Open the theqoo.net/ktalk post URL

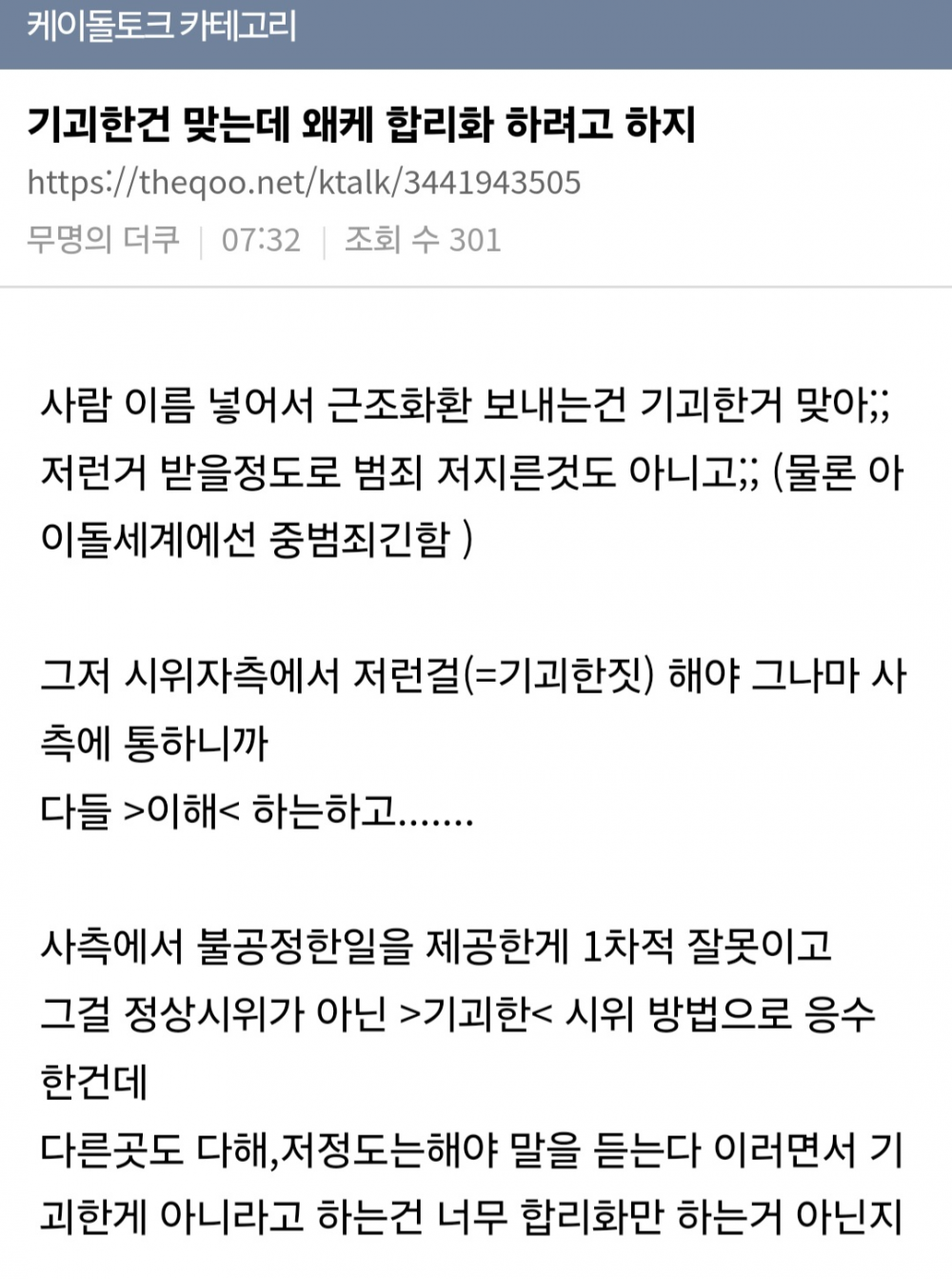(304, 182)
